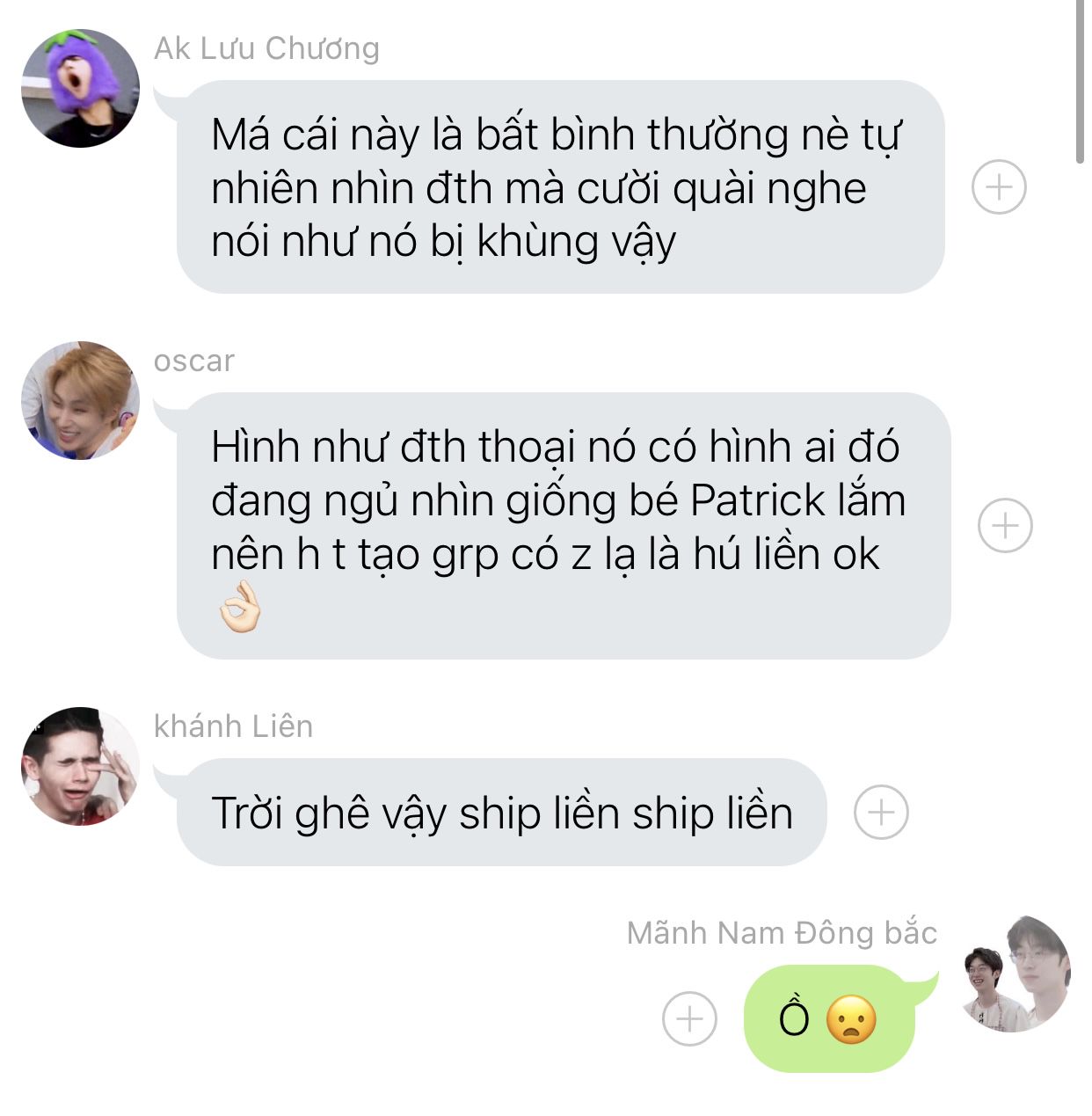1092x1116 pixels.
Task: Open khánh Liên's profile photo
Action: (80, 766)
